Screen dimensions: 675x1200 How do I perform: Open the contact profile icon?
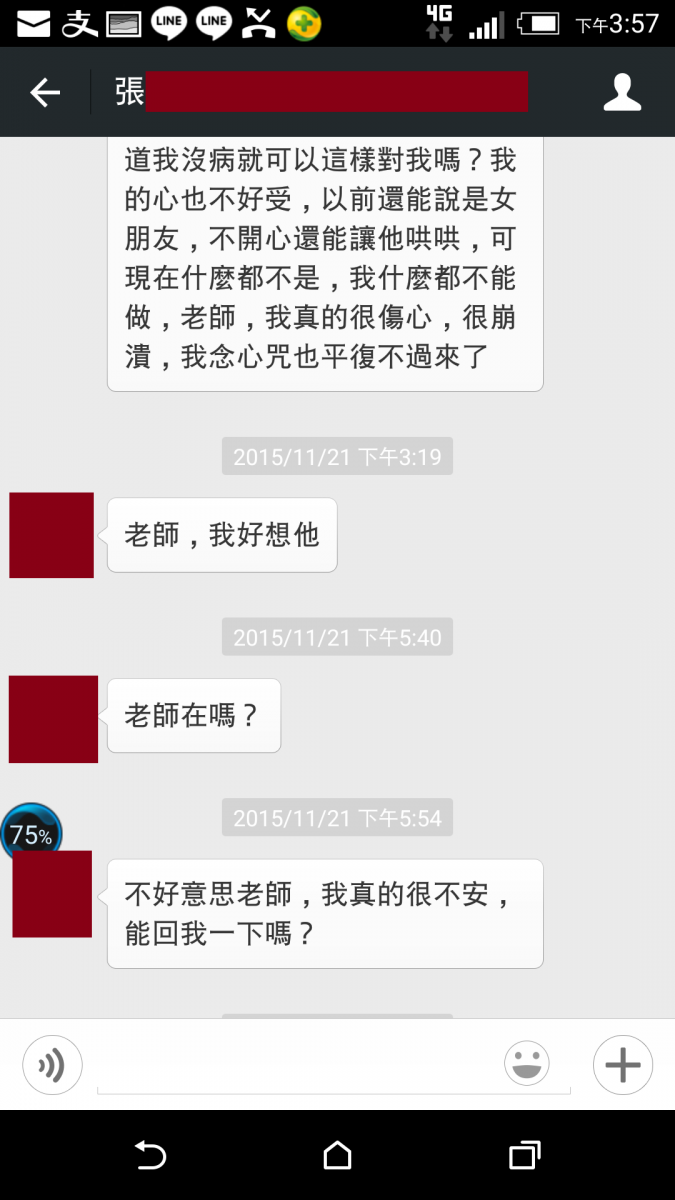coord(622,92)
